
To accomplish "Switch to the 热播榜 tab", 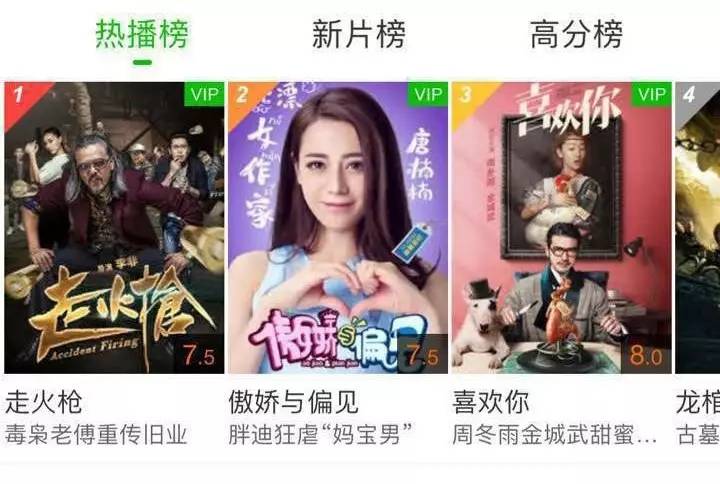I will (x=142, y=35).
